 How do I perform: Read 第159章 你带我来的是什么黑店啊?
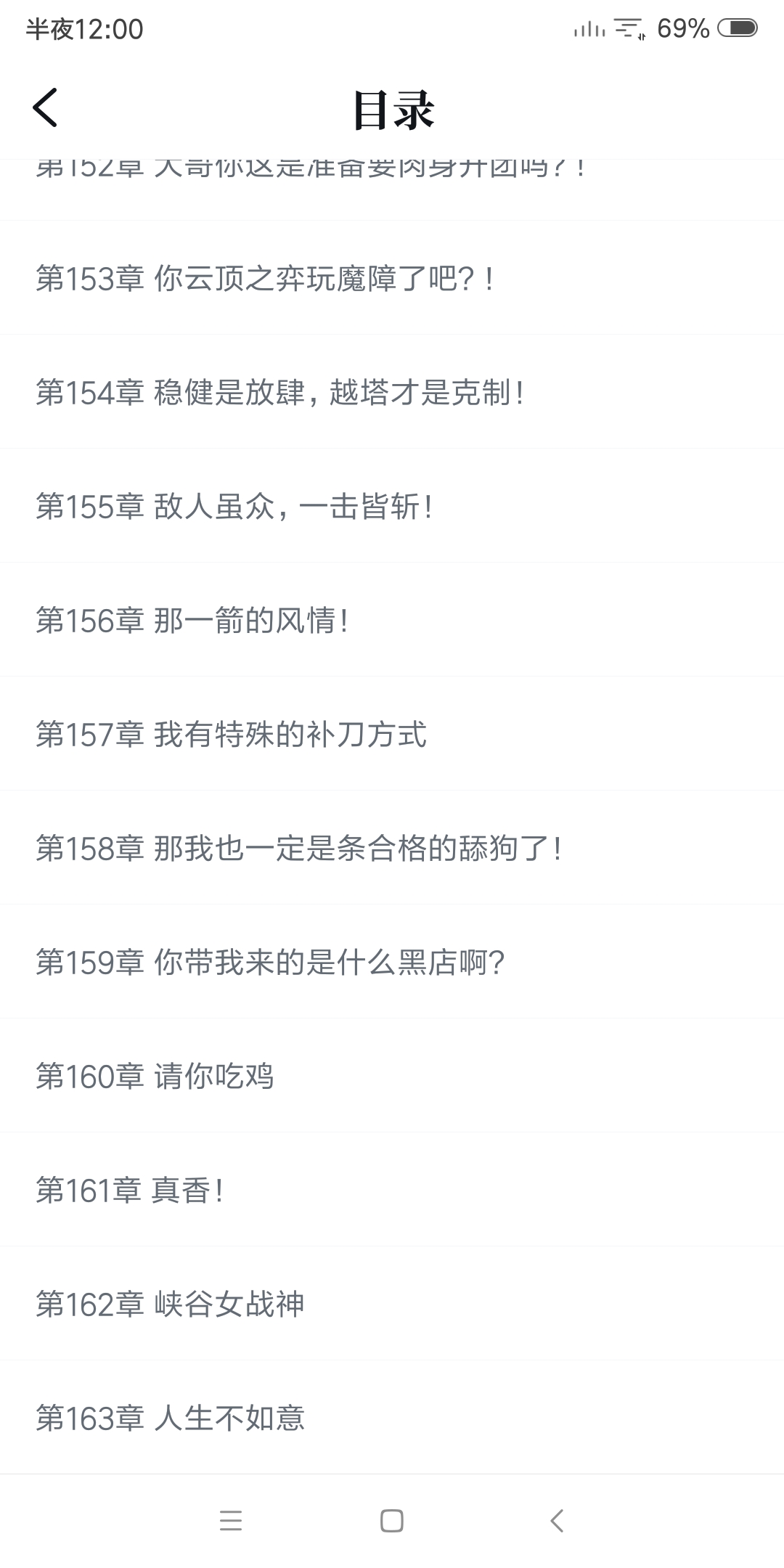pos(392,962)
